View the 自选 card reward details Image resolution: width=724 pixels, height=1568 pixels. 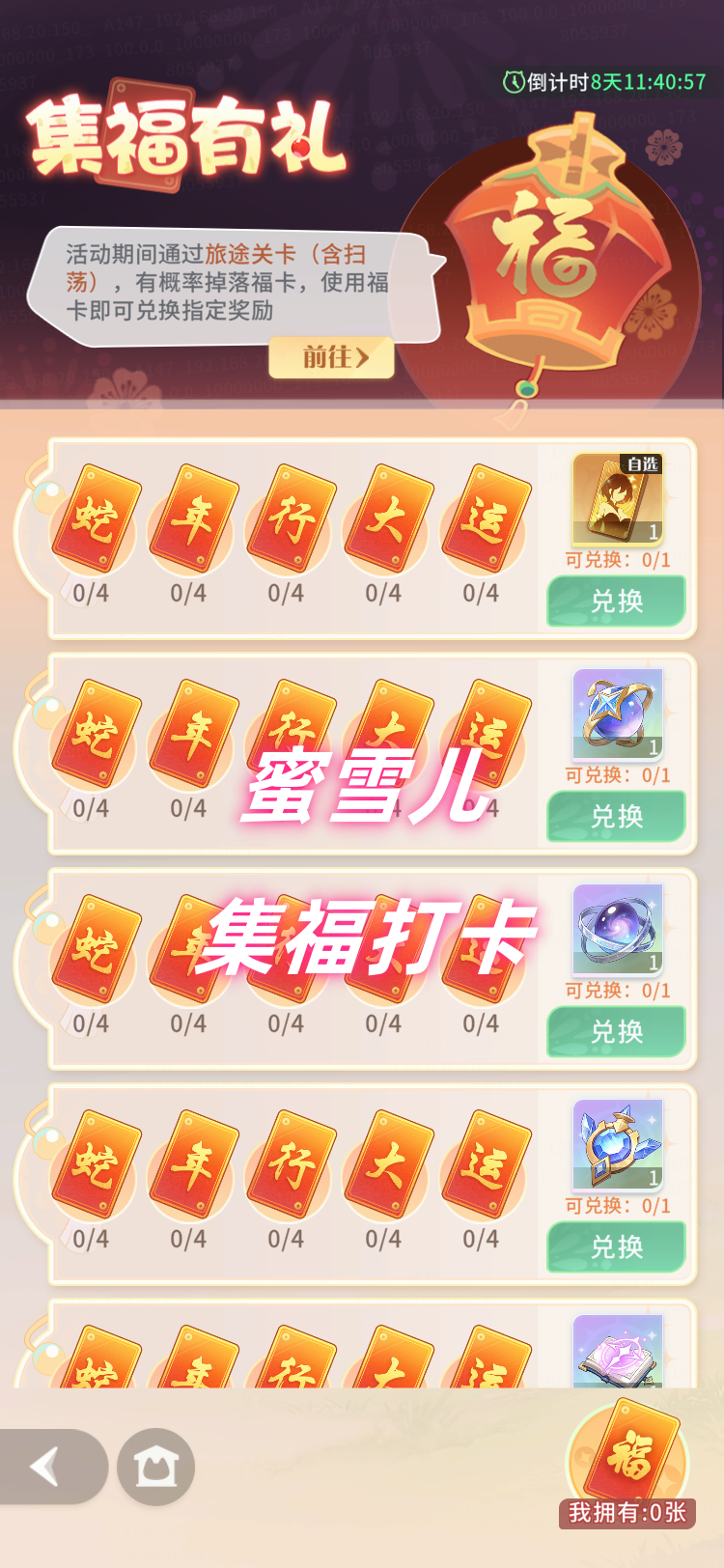(x=618, y=500)
